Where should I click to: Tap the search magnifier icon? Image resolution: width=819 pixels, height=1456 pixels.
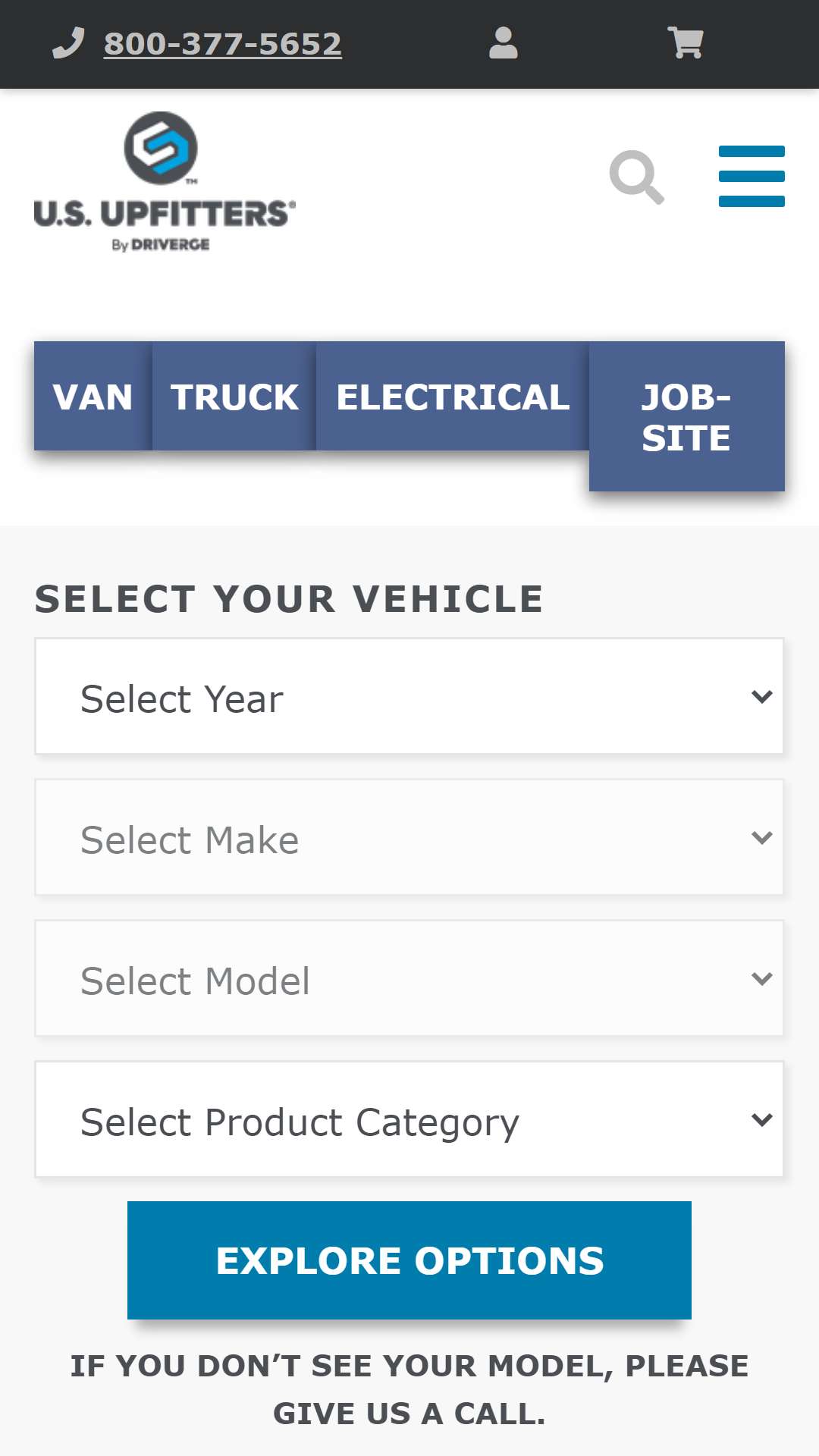click(x=637, y=177)
